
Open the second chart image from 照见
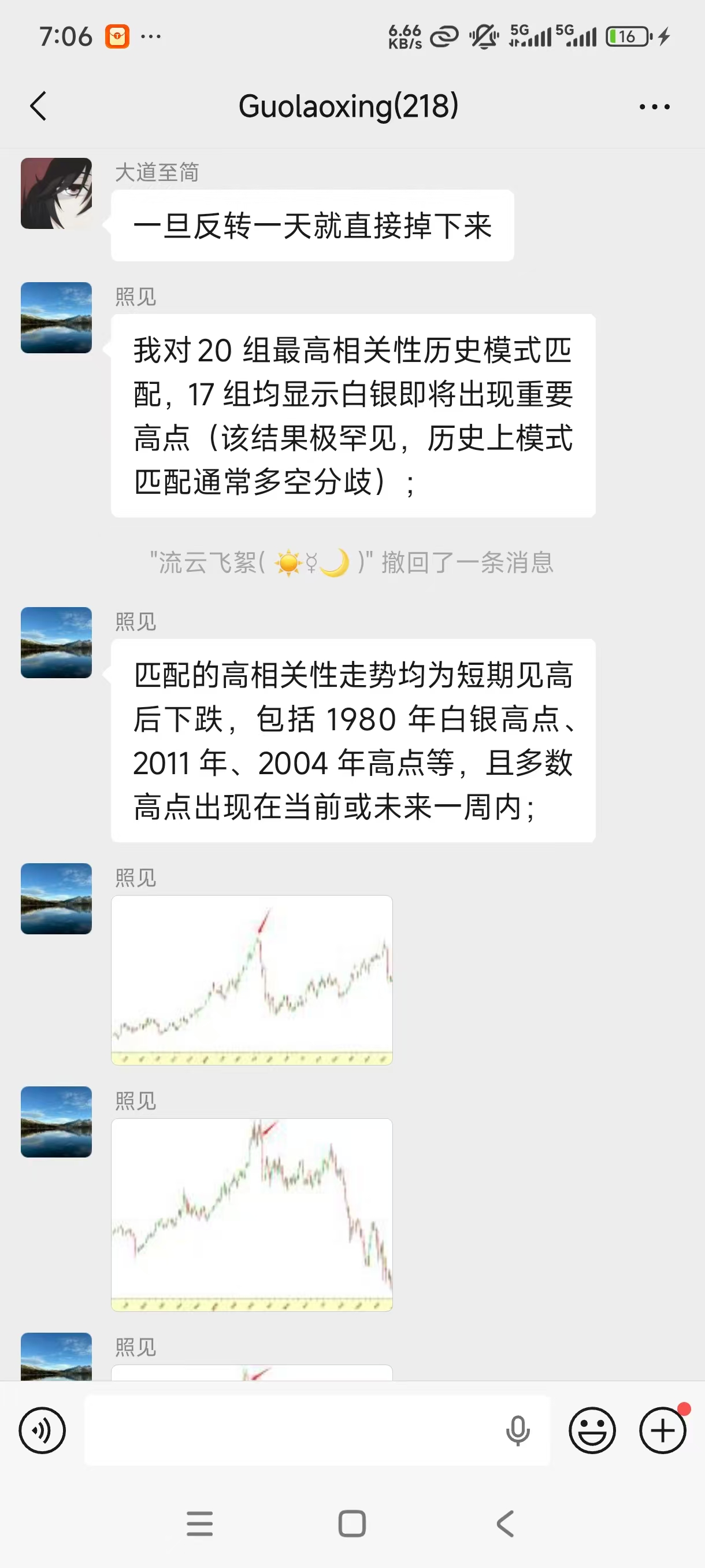pyautogui.click(x=252, y=1214)
